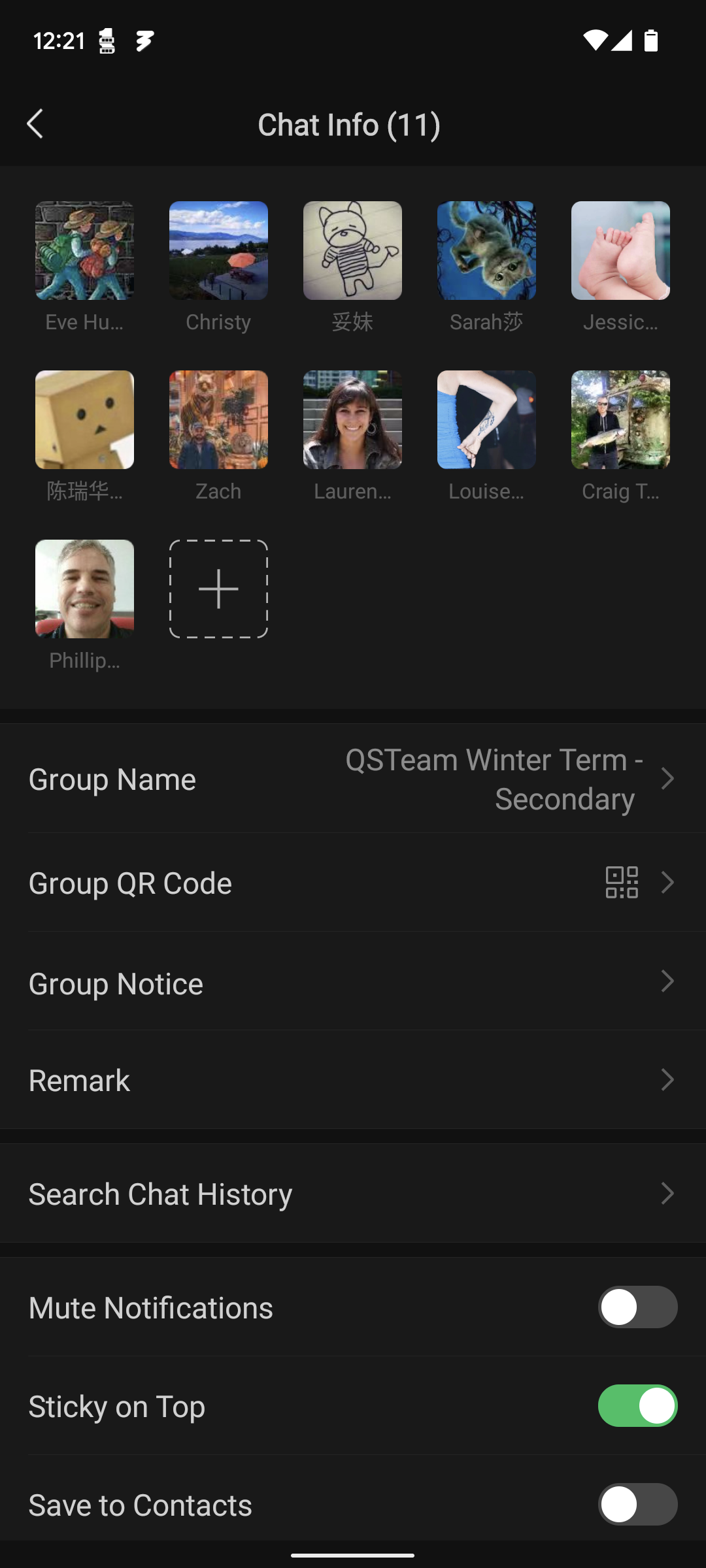Tap Sarah莎's avatar

click(486, 251)
